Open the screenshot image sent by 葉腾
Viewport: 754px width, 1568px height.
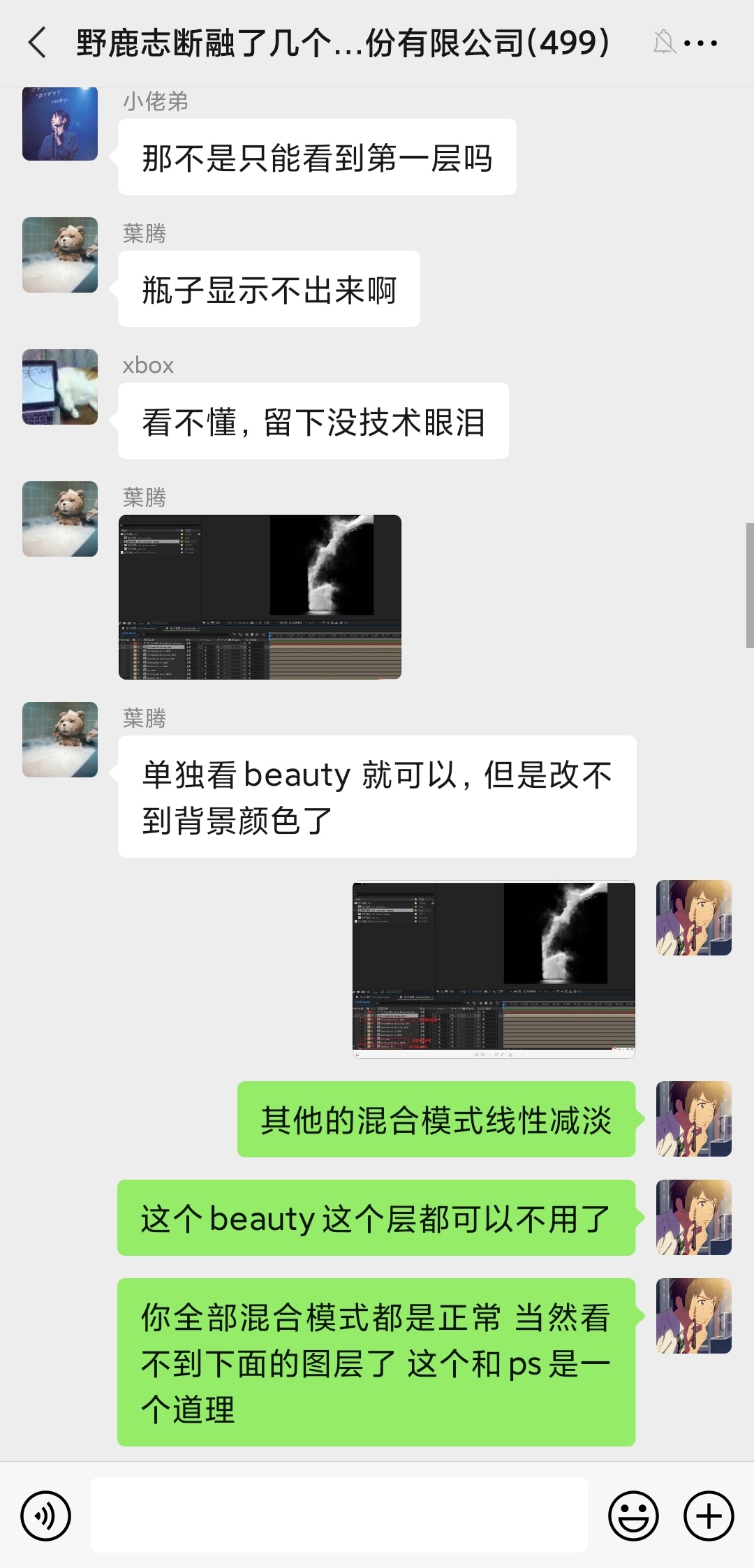(x=260, y=597)
